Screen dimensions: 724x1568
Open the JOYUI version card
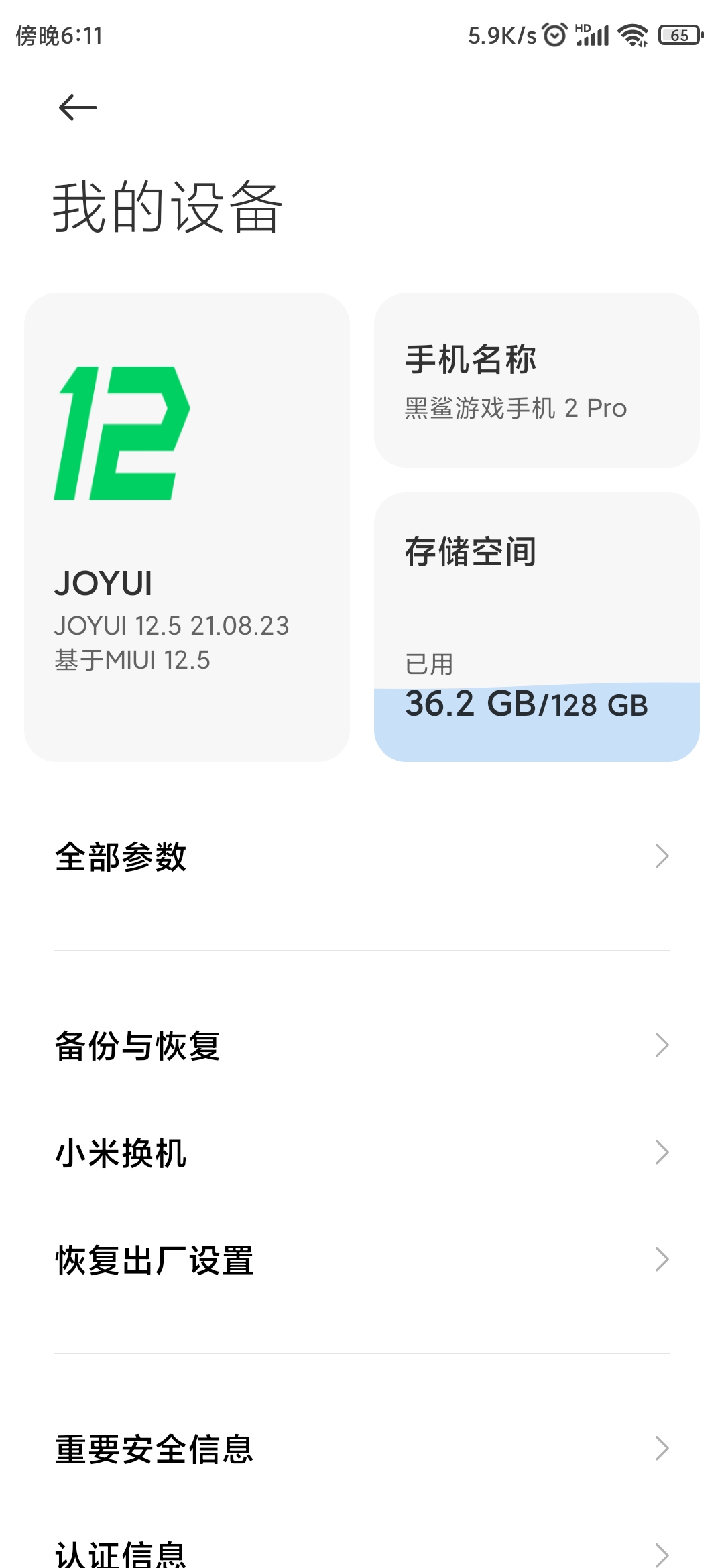187,527
